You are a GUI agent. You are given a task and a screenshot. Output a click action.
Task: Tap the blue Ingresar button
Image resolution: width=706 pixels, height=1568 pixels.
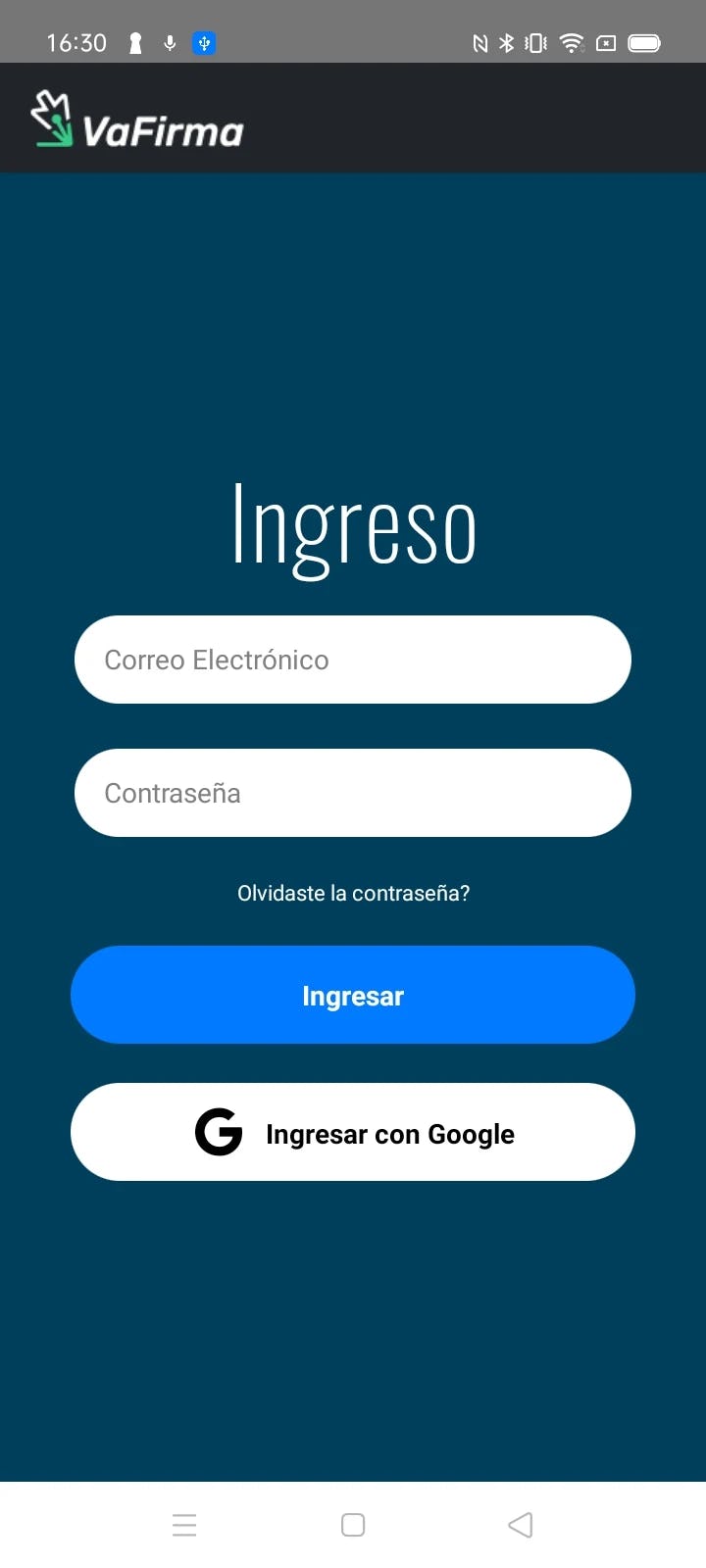pos(353,995)
